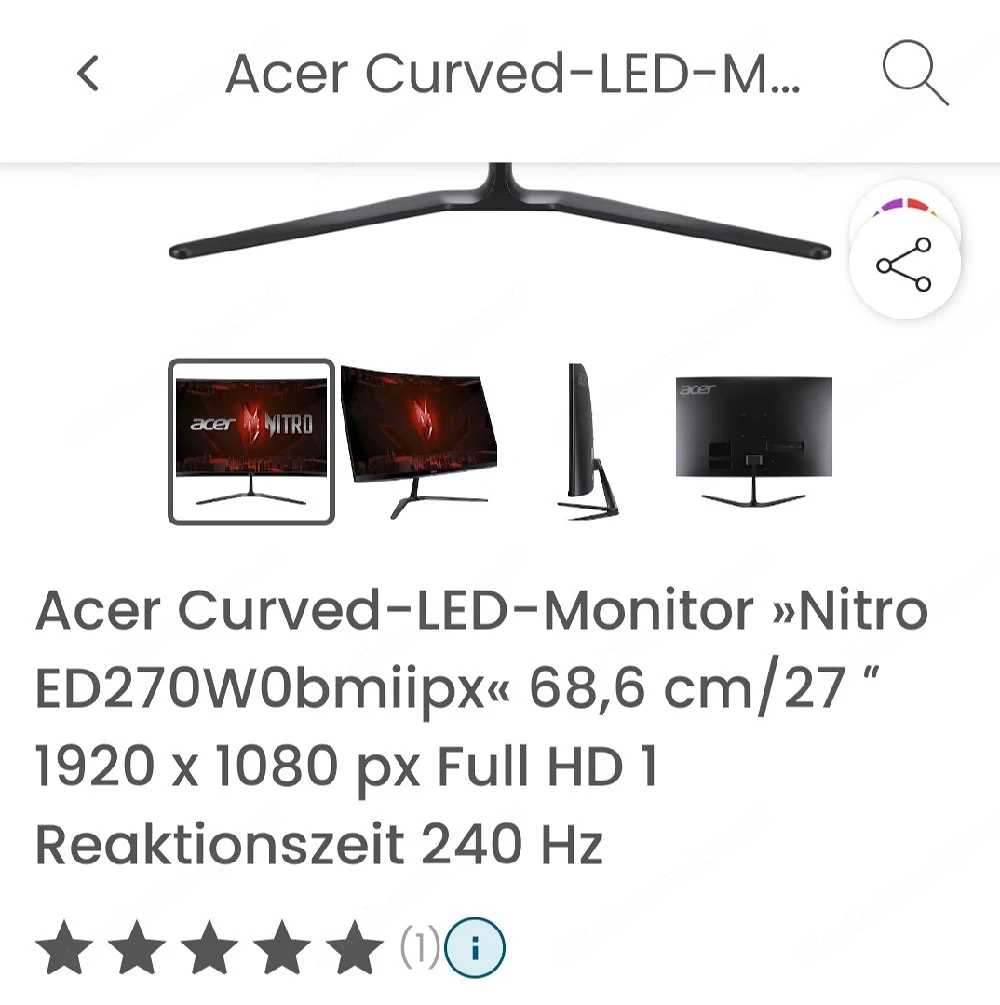The height and width of the screenshot is (1005, 1000).
Task: View the currently selected highlighted thumbnail
Action: 251,440
